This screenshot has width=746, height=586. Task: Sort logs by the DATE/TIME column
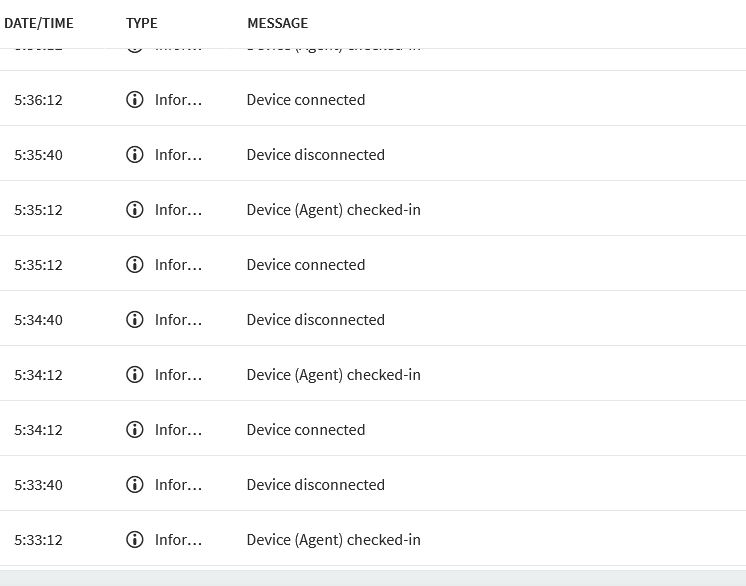point(39,23)
